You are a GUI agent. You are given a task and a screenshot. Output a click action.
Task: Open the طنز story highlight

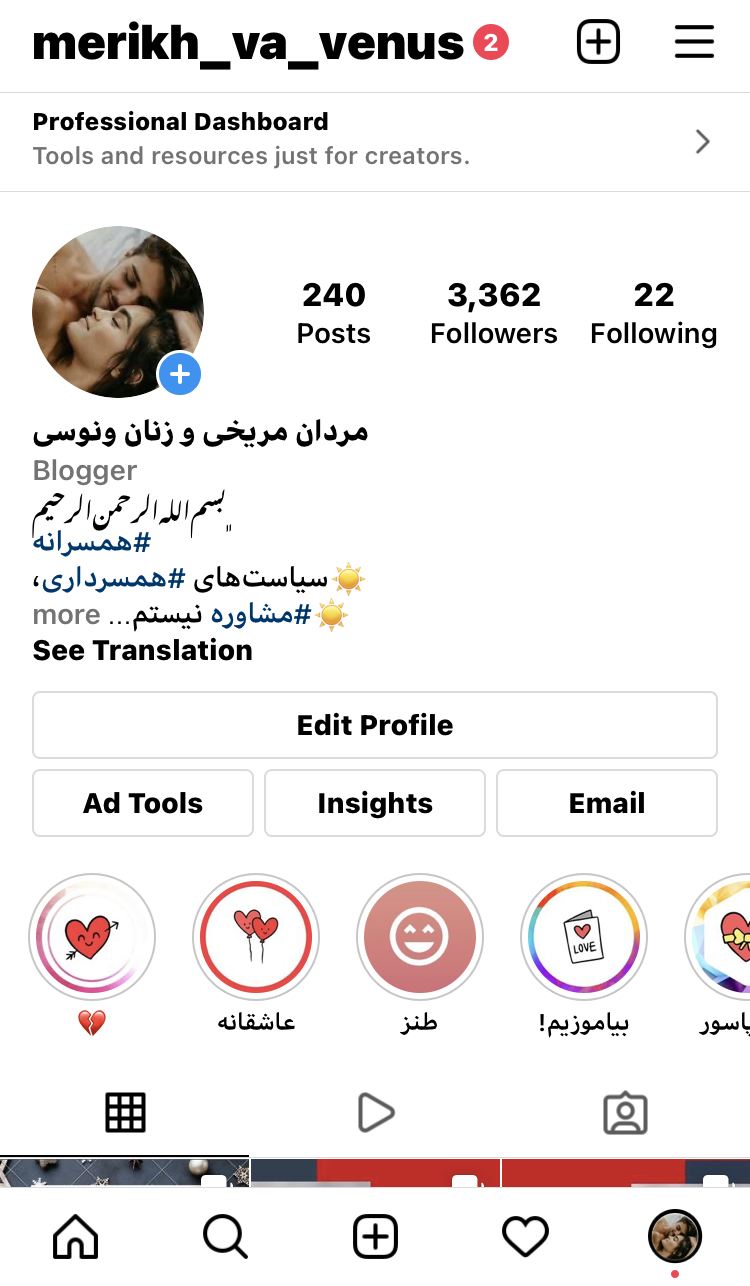tap(420, 937)
